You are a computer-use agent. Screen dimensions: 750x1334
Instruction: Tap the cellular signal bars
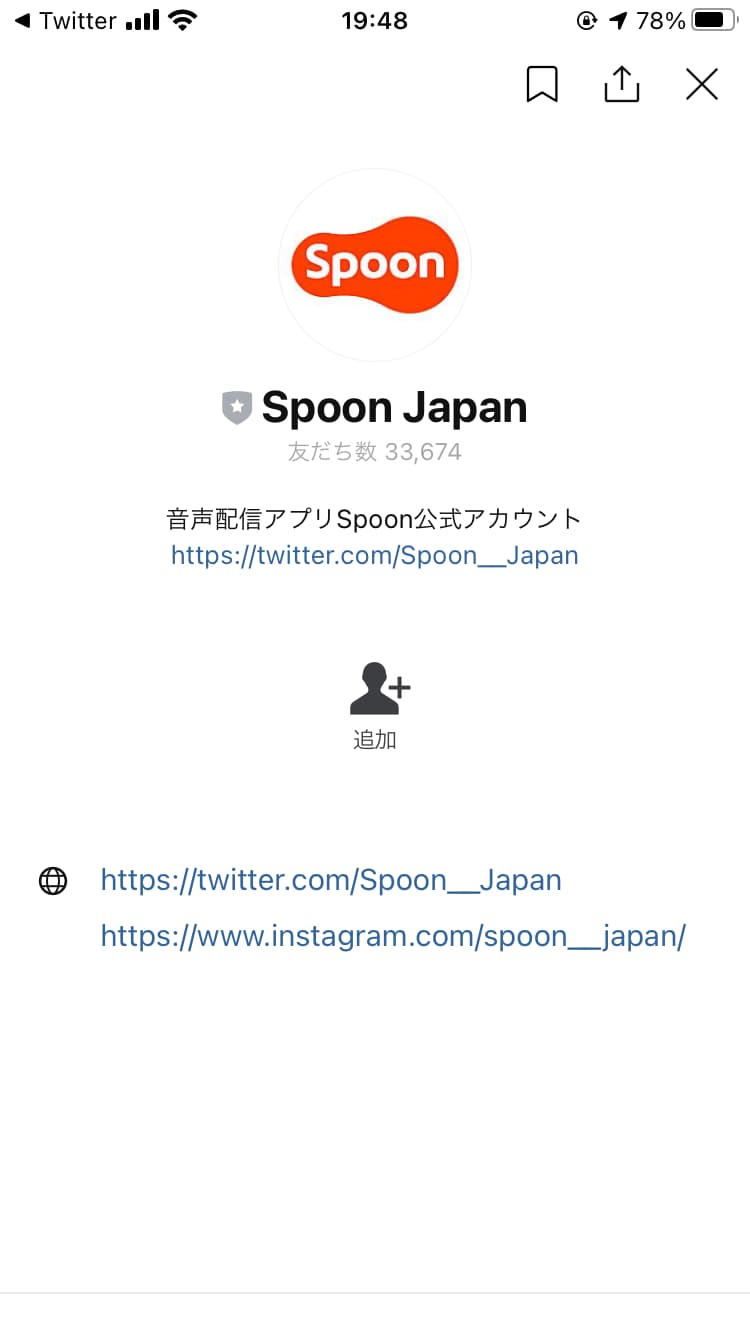140,18
